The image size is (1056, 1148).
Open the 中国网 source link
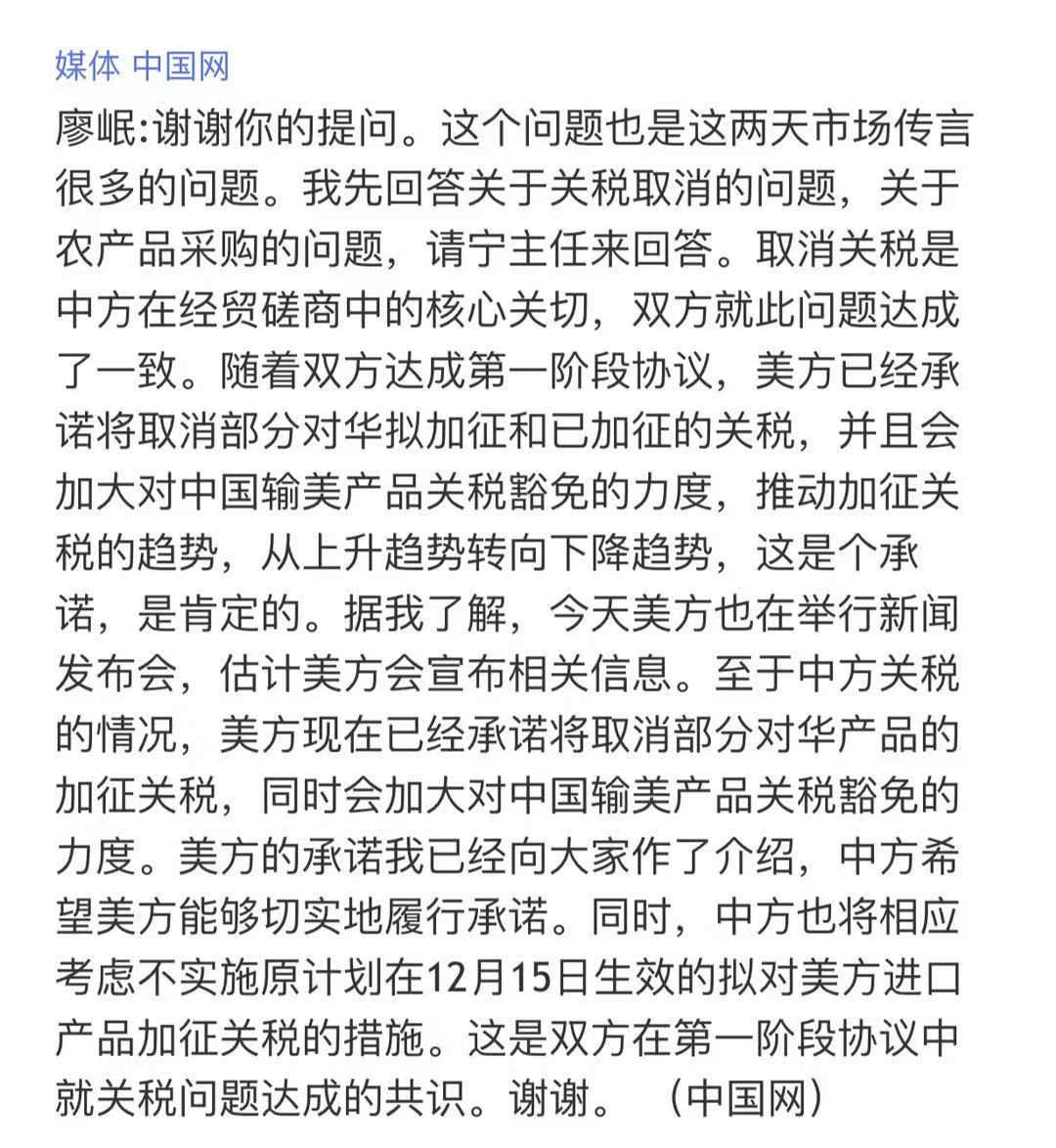tap(181, 66)
